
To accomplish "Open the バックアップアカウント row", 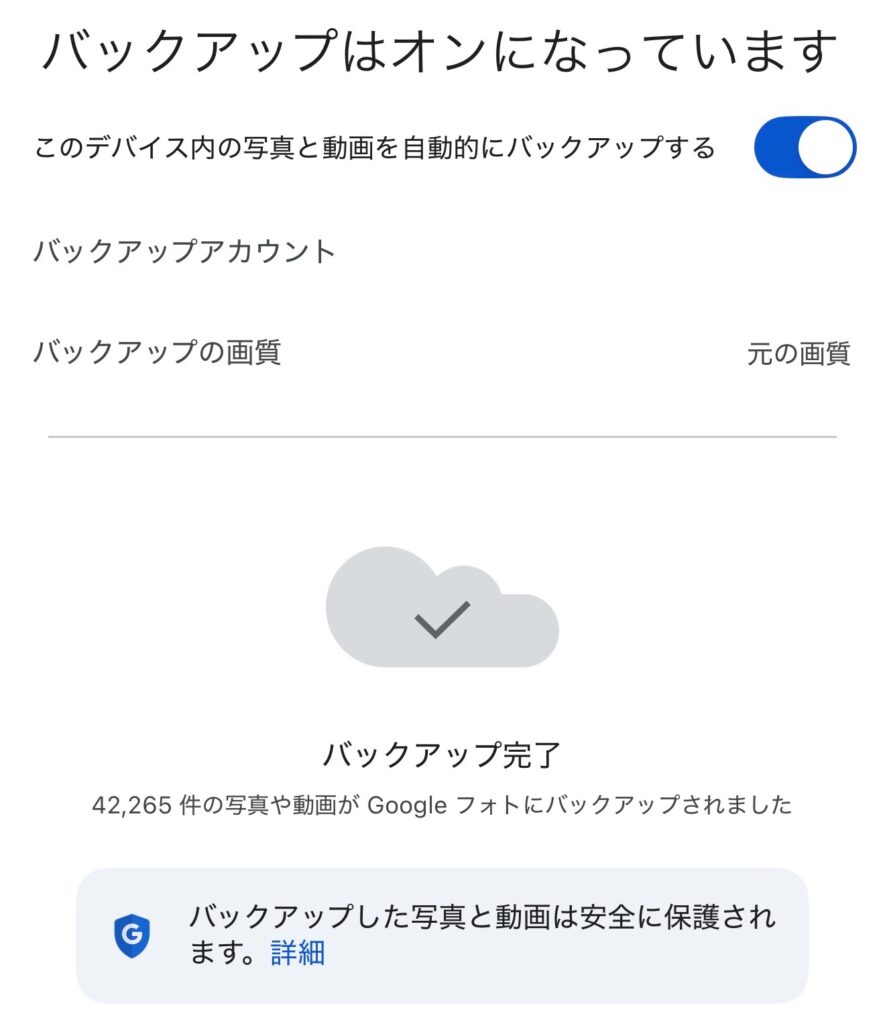I will [185, 251].
